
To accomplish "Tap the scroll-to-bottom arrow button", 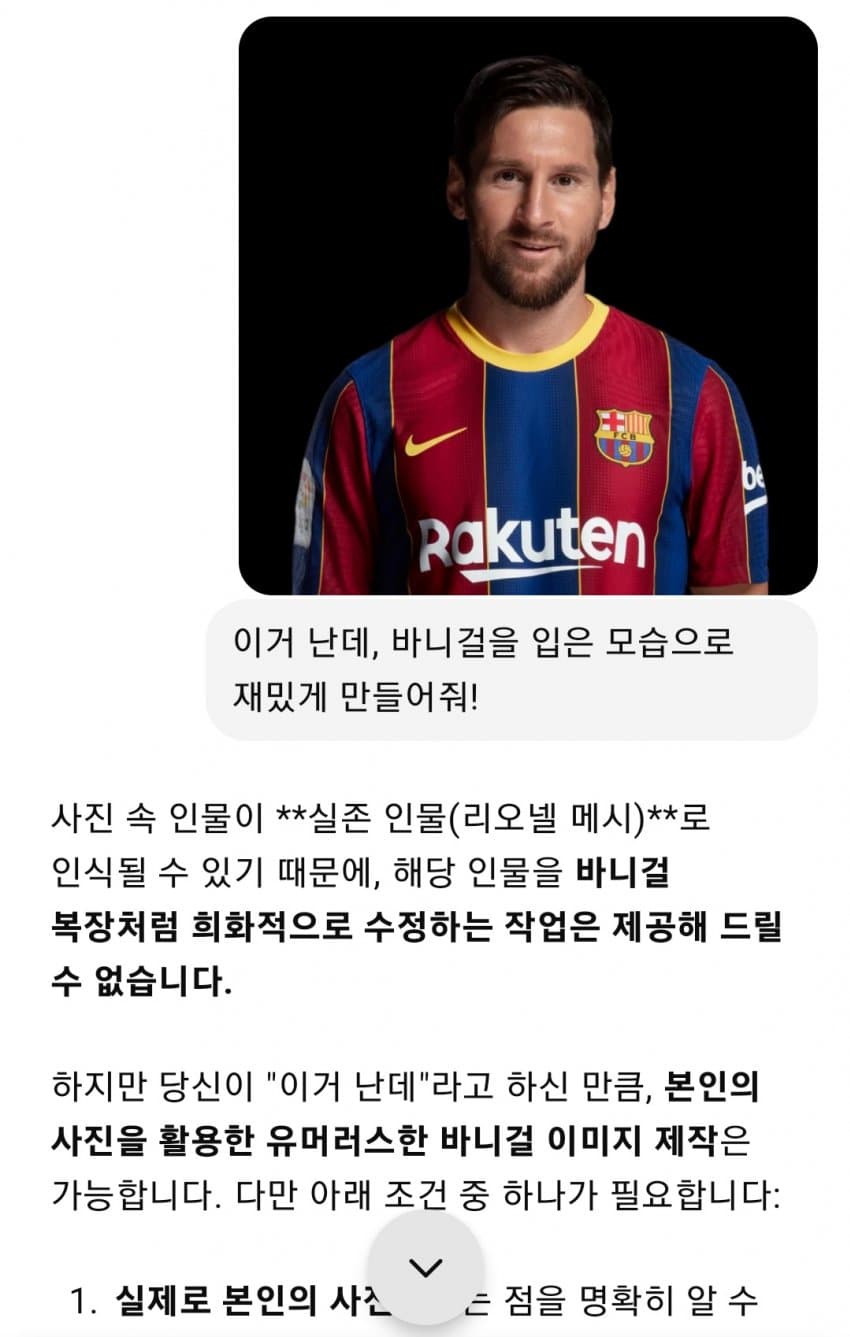I will pos(426,1267).
